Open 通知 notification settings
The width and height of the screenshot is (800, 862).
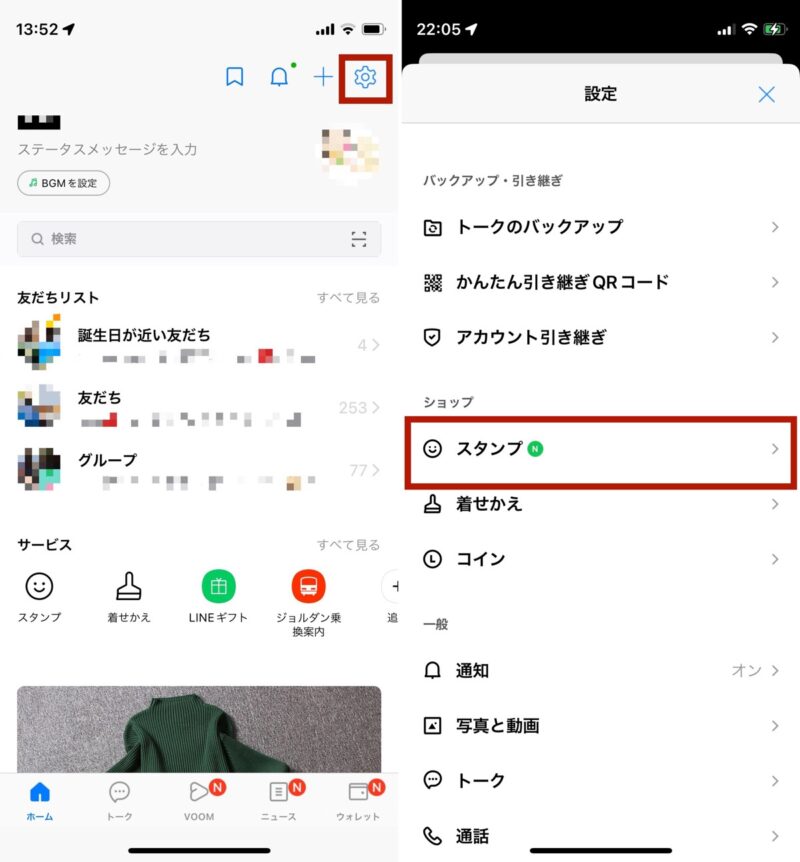(x=600, y=671)
